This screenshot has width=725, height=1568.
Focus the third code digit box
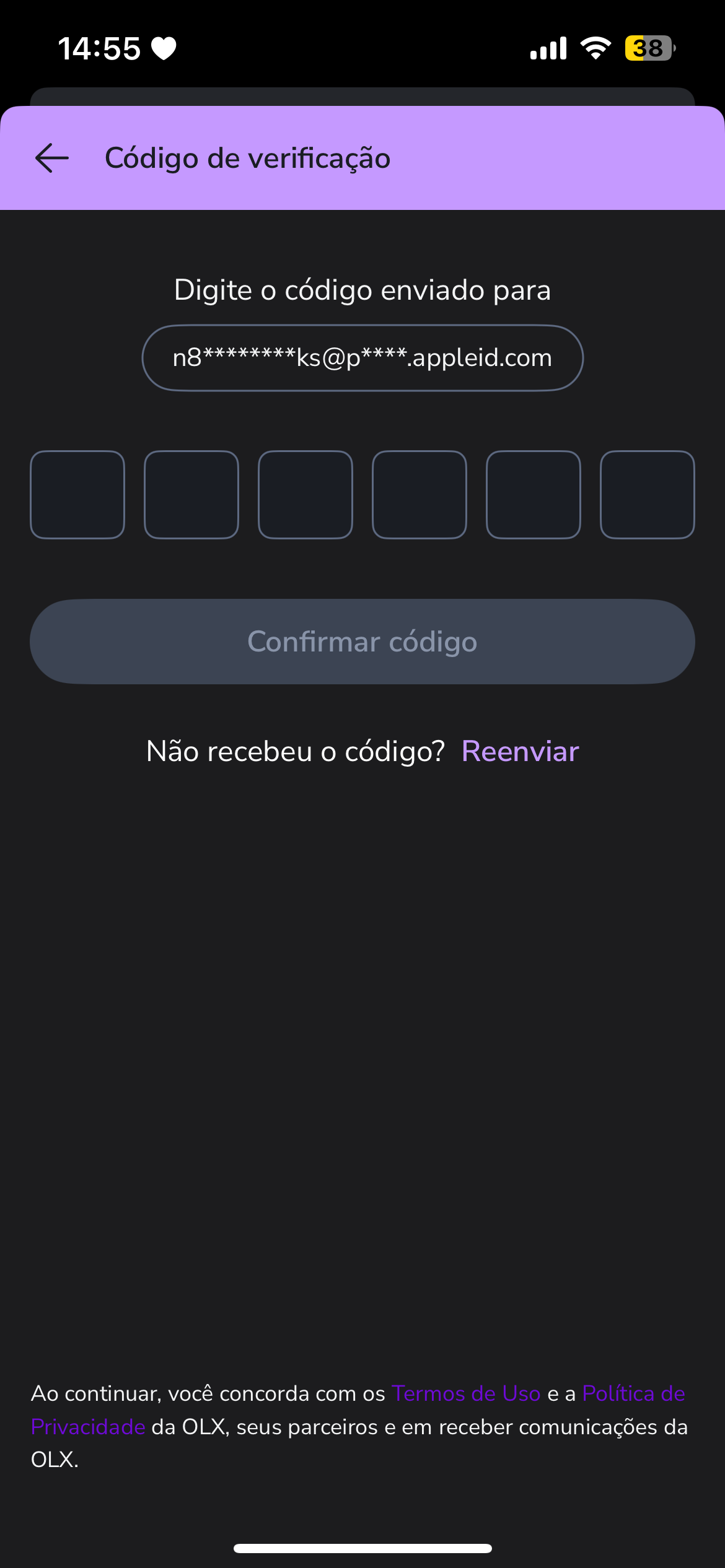coord(305,495)
